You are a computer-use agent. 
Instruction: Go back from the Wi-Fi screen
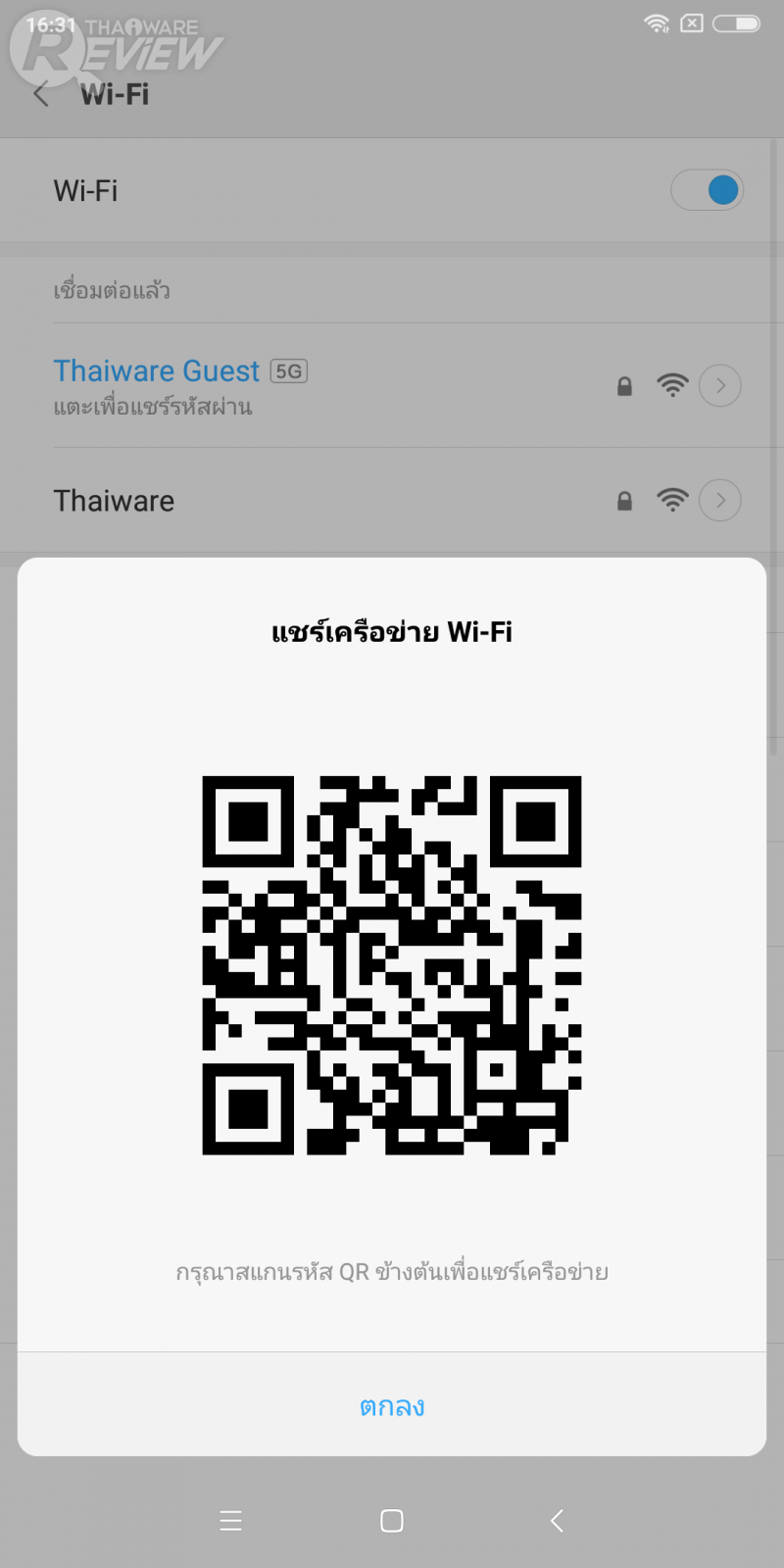[41, 95]
